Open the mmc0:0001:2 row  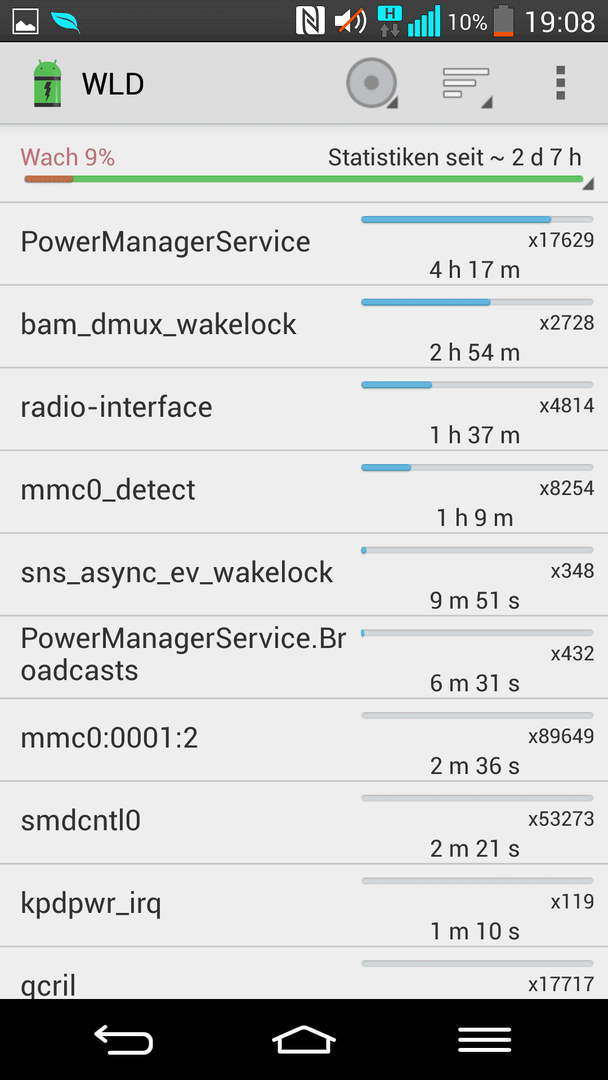pyautogui.click(x=304, y=740)
